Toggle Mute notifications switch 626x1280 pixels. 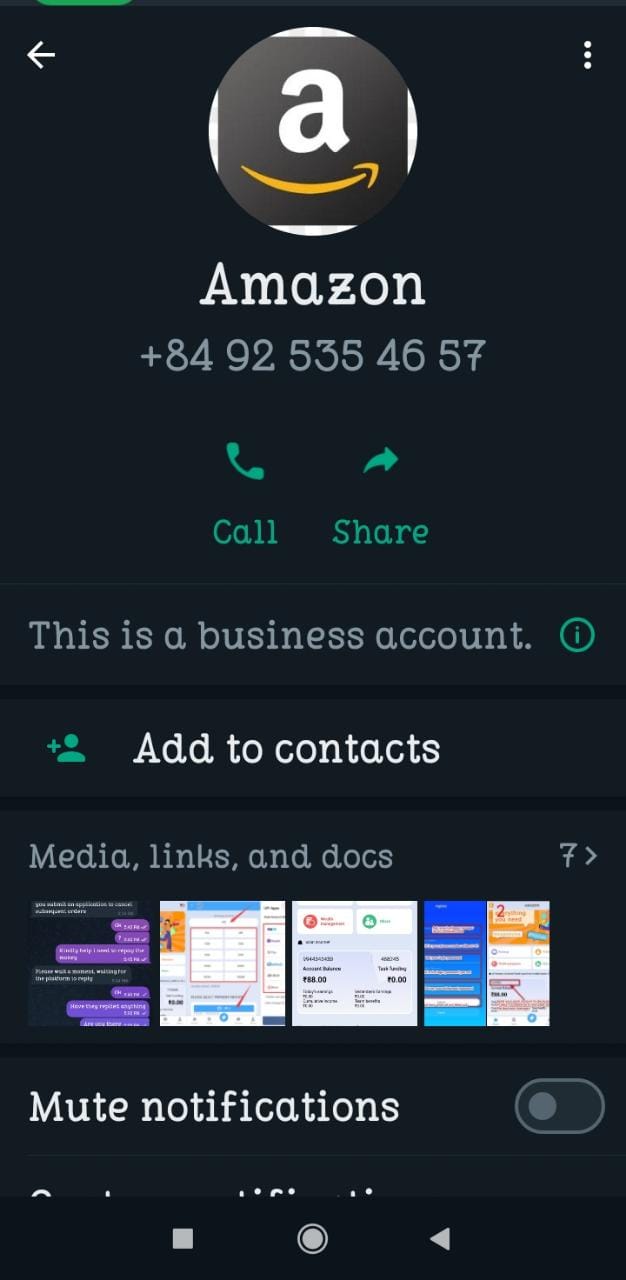[558, 1106]
